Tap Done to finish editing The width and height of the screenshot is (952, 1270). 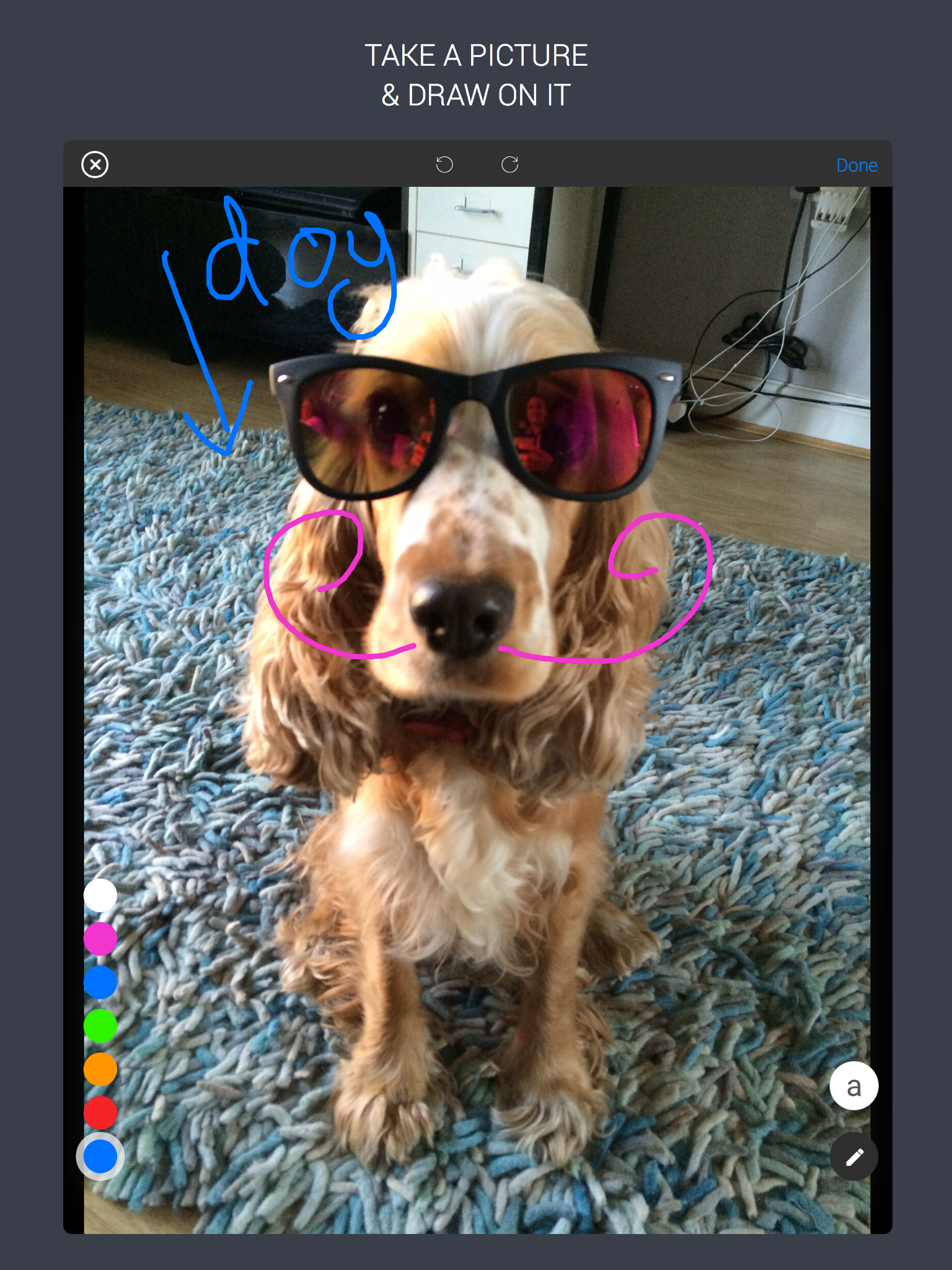pos(857,166)
